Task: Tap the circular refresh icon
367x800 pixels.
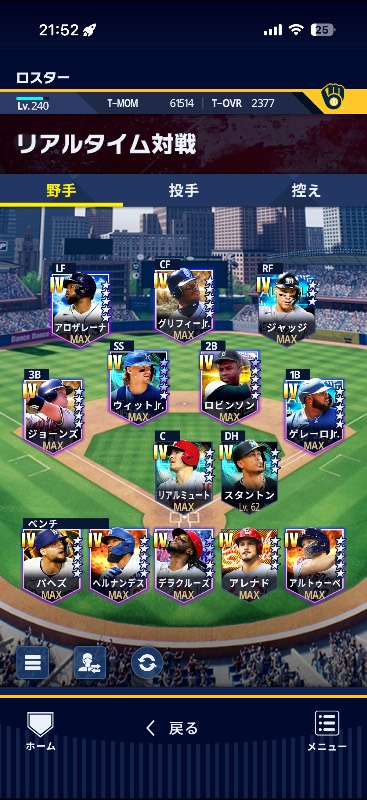Action: click(x=147, y=663)
